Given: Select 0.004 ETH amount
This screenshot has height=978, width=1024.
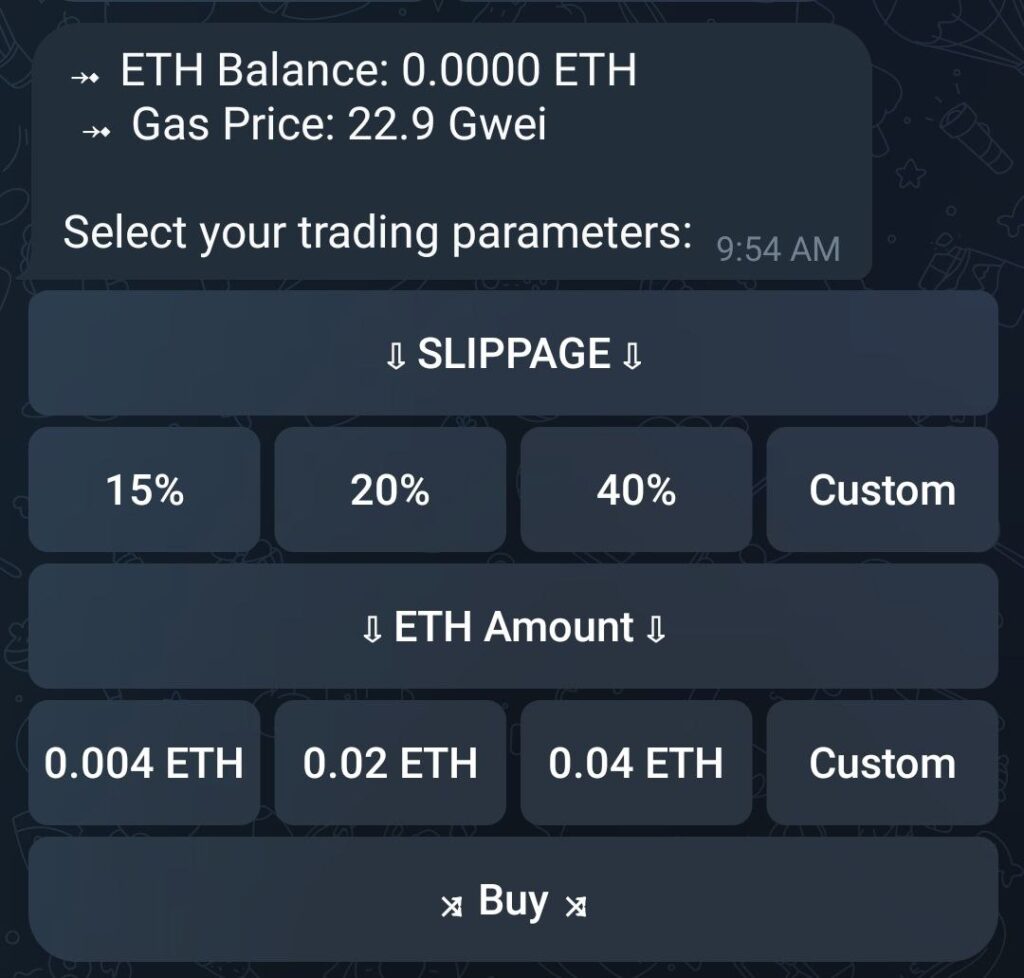Looking at the screenshot, I should click(145, 763).
